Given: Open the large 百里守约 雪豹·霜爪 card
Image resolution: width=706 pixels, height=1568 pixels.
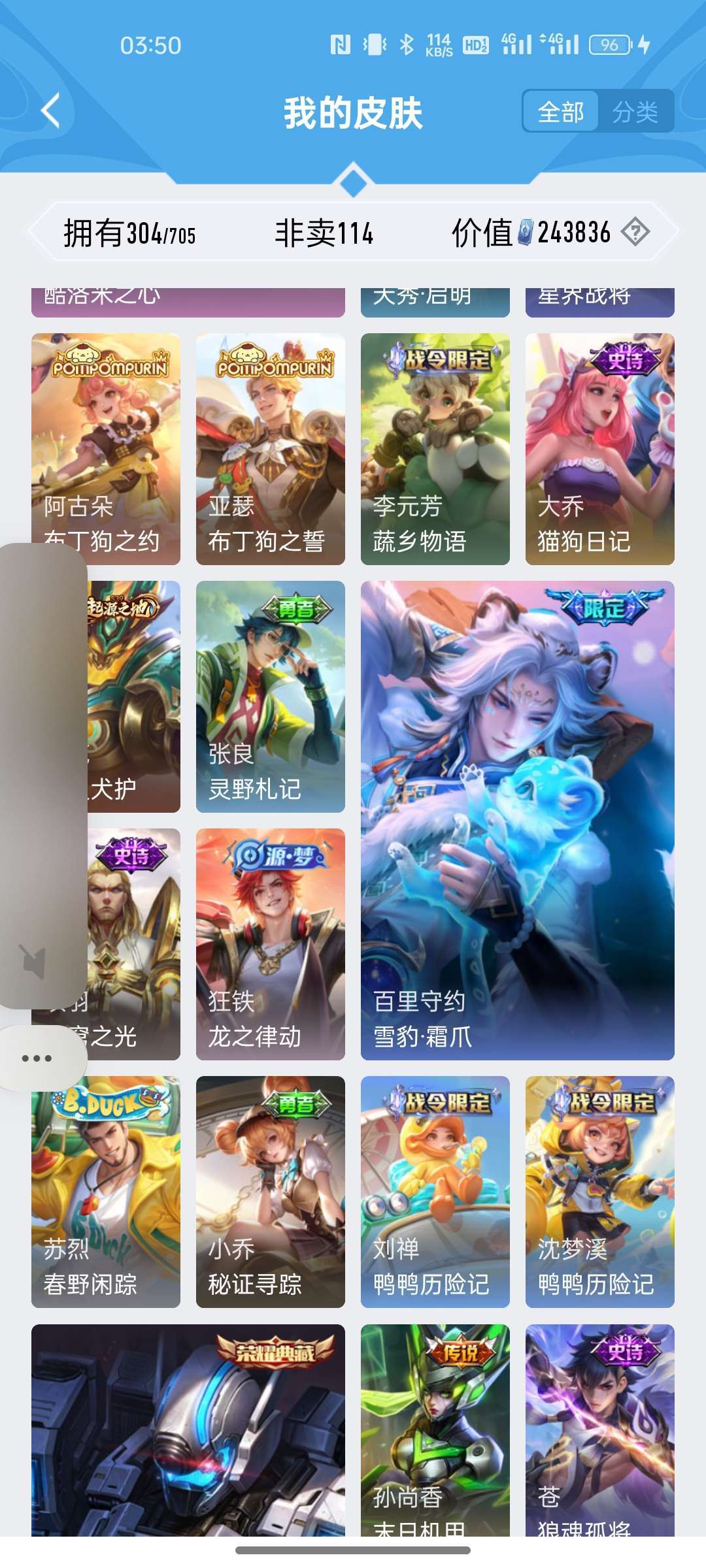Looking at the screenshot, I should [x=518, y=821].
